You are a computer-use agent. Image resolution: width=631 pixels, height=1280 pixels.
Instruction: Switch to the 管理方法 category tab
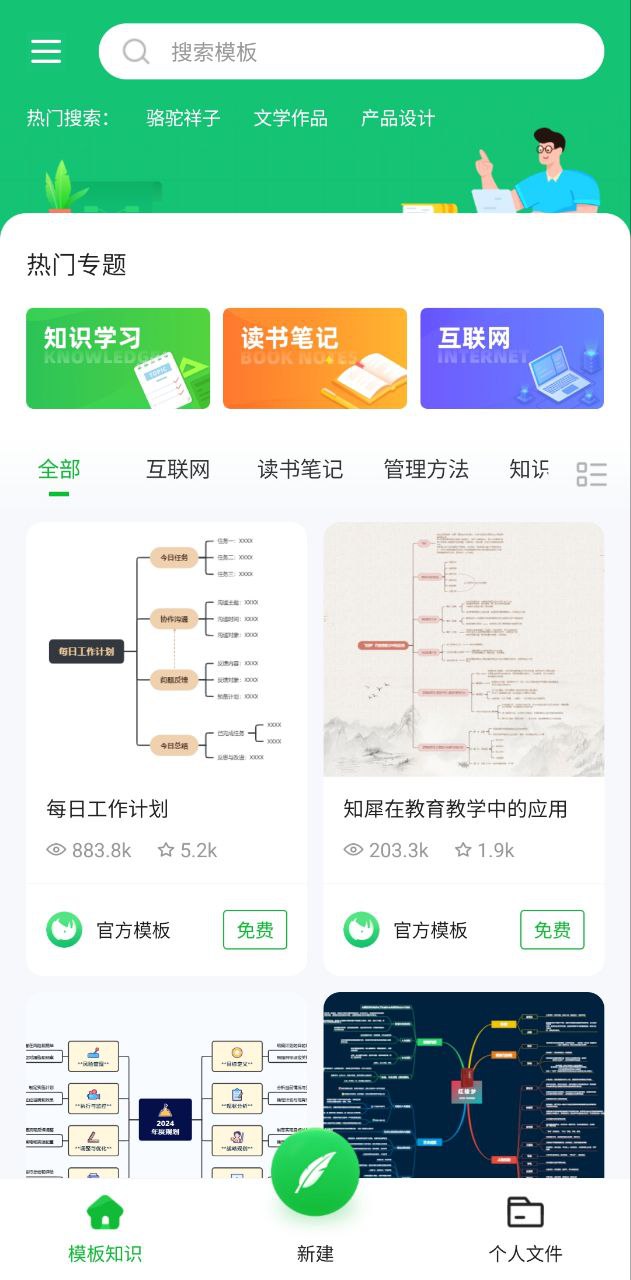426,469
